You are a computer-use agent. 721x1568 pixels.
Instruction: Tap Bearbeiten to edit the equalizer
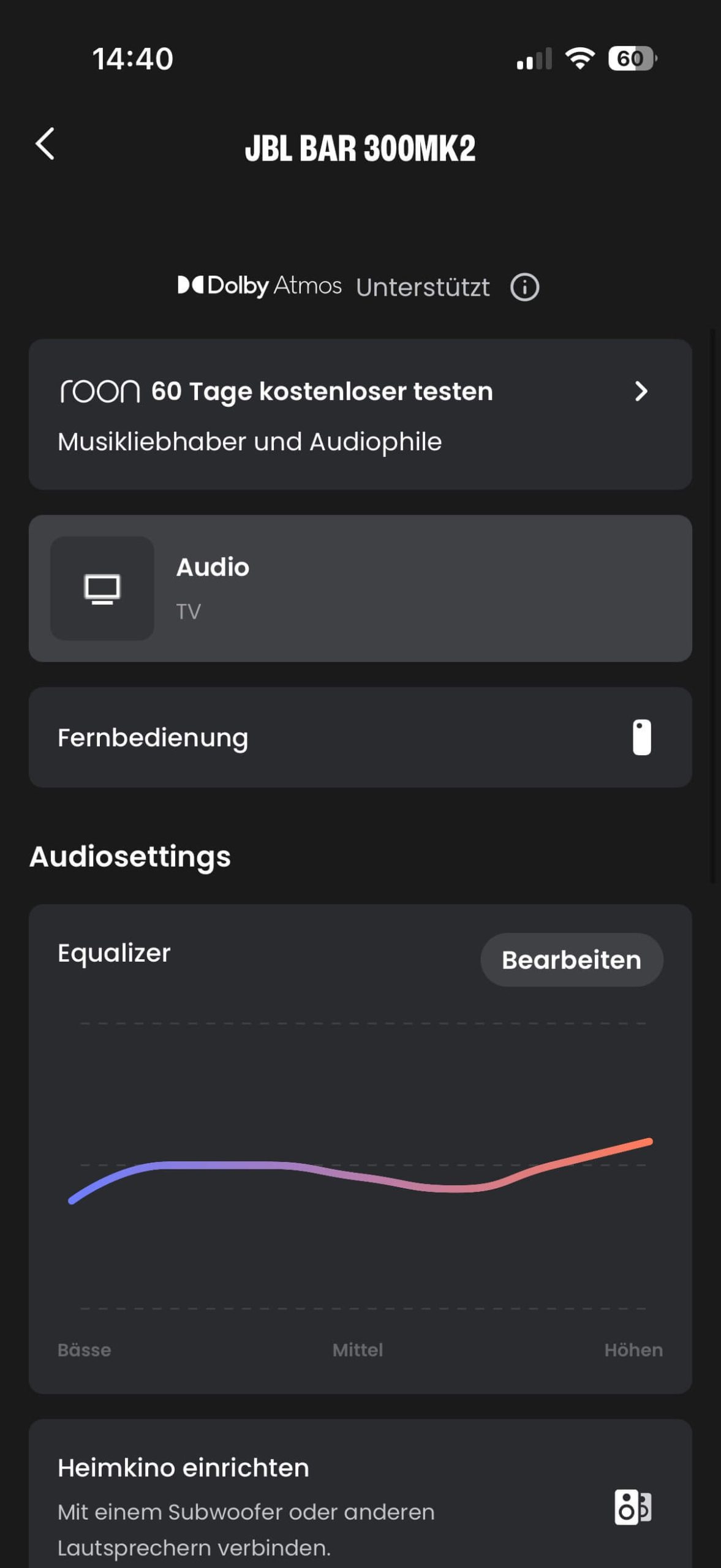tap(571, 960)
